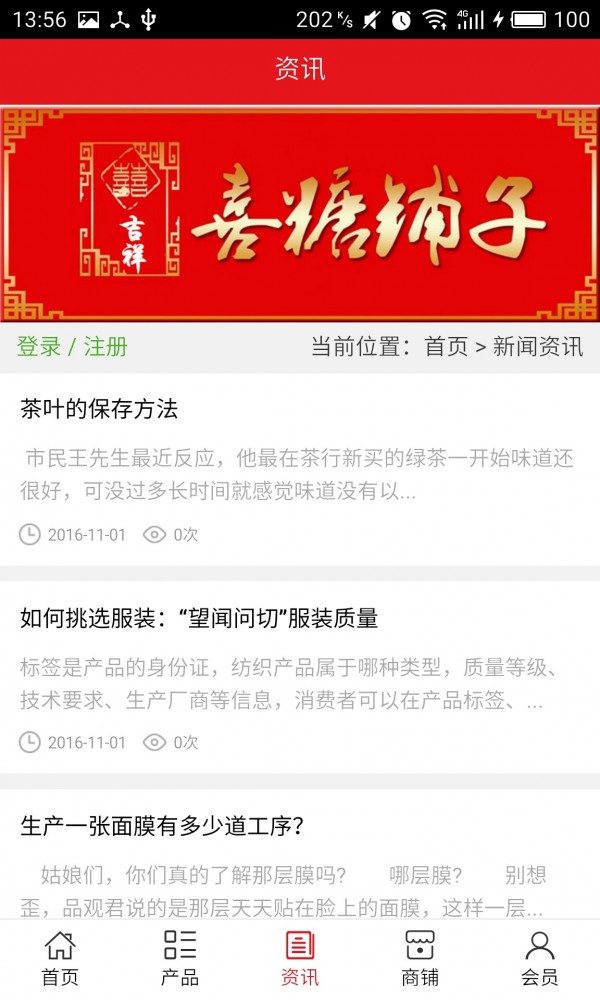Select the 资讯 news tab
Screen dimensions: 600x1000
(x=300, y=958)
